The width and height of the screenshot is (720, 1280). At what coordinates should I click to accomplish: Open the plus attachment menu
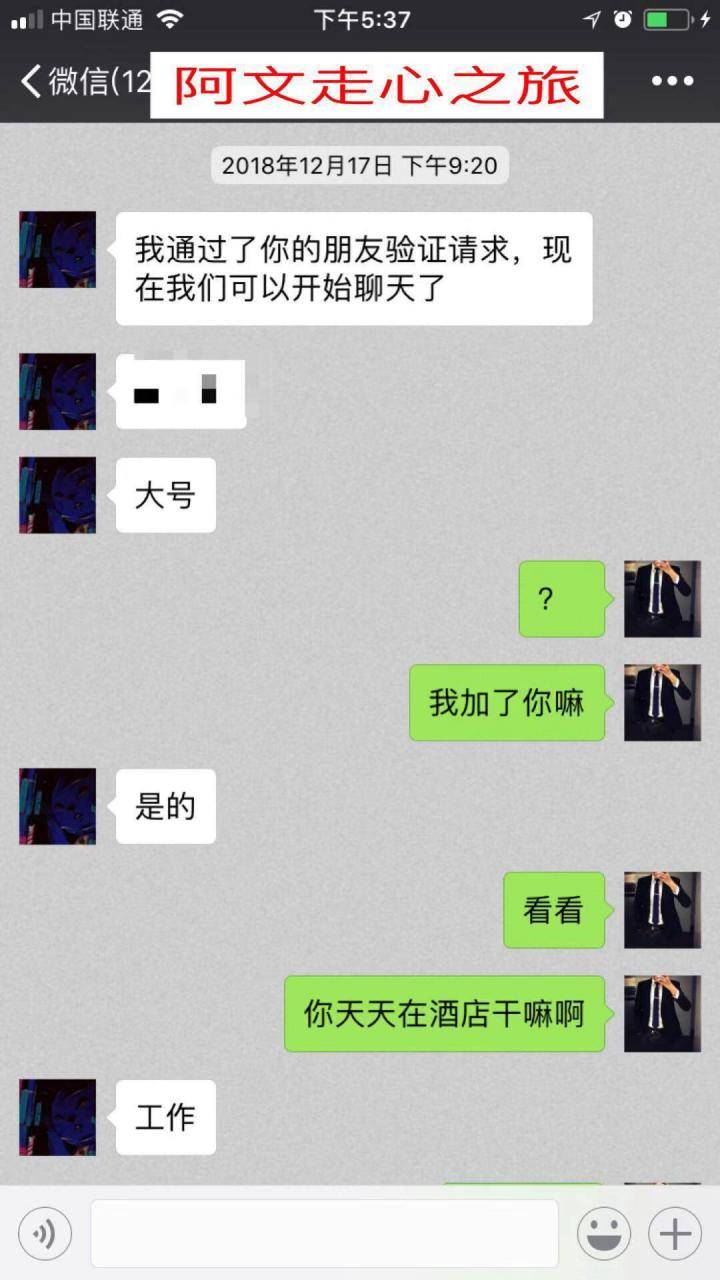pos(675,1234)
